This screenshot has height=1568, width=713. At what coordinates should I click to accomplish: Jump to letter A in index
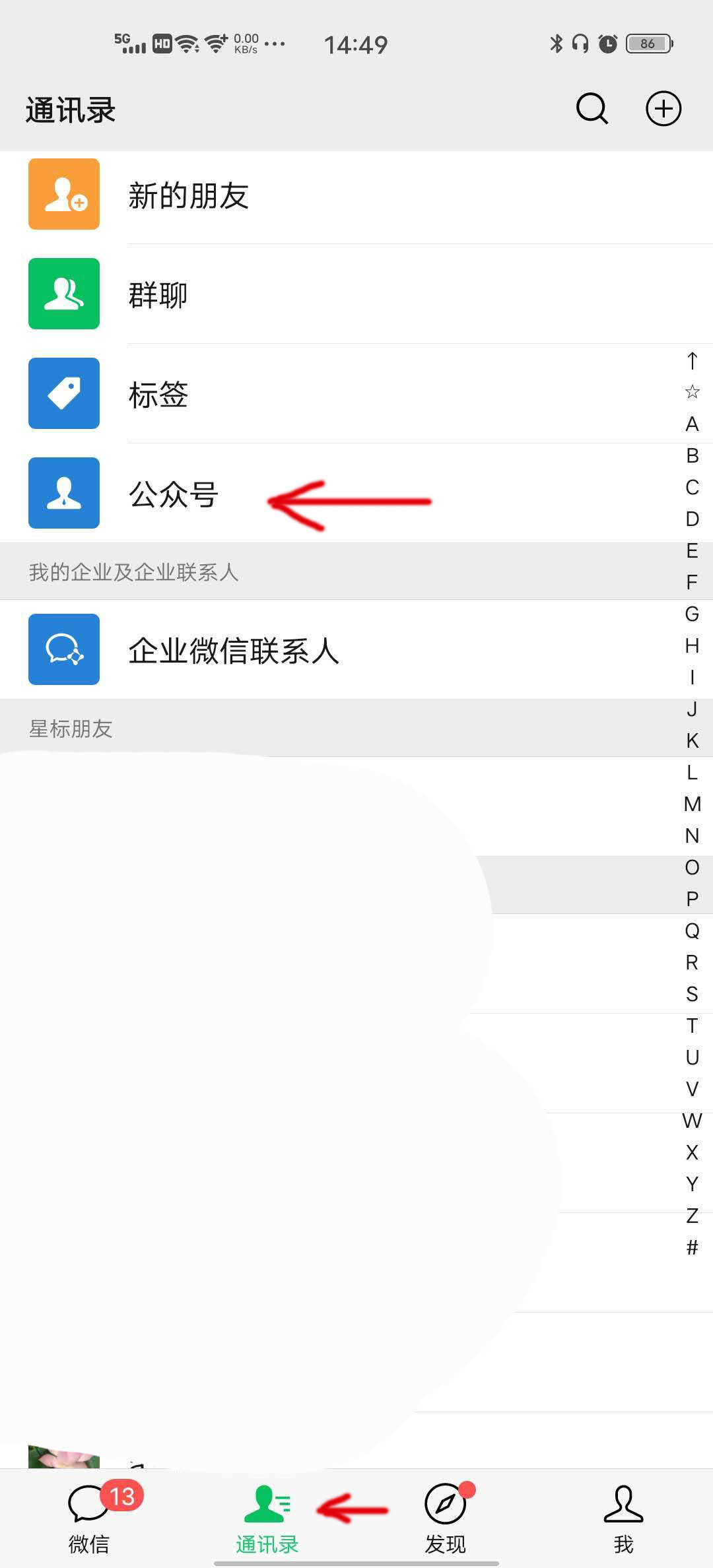point(692,424)
